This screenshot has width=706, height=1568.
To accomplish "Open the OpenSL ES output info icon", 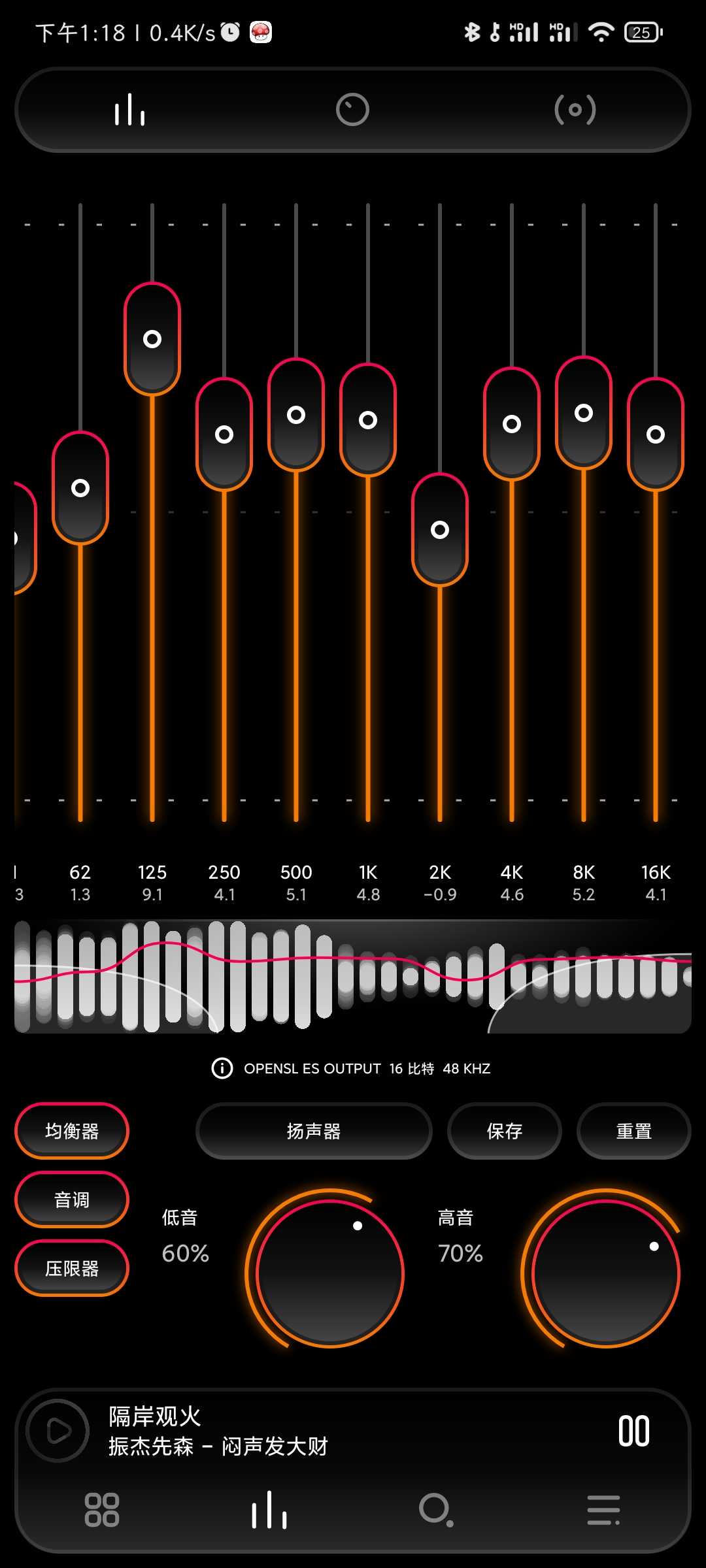I will 222,1068.
